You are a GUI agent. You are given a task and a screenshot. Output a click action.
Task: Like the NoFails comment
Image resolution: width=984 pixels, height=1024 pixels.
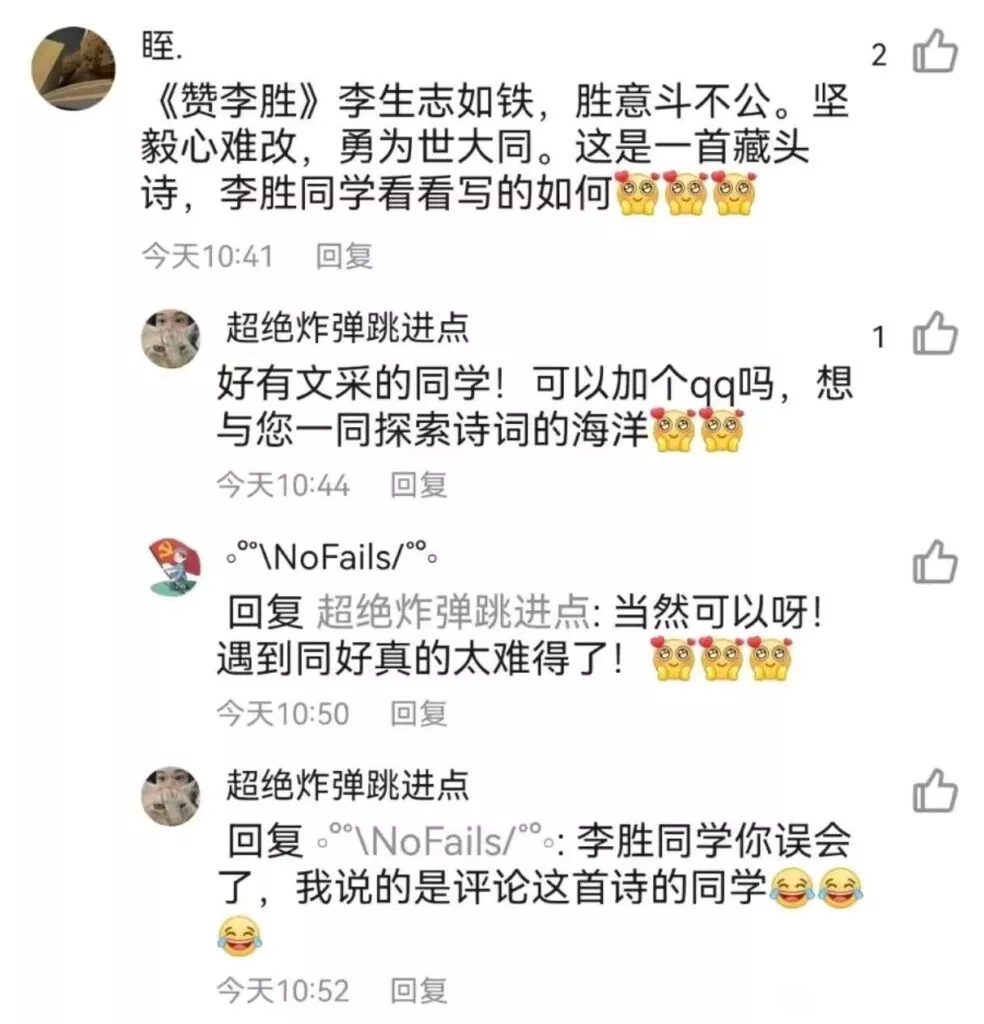pyautogui.click(x=935, y=563)
